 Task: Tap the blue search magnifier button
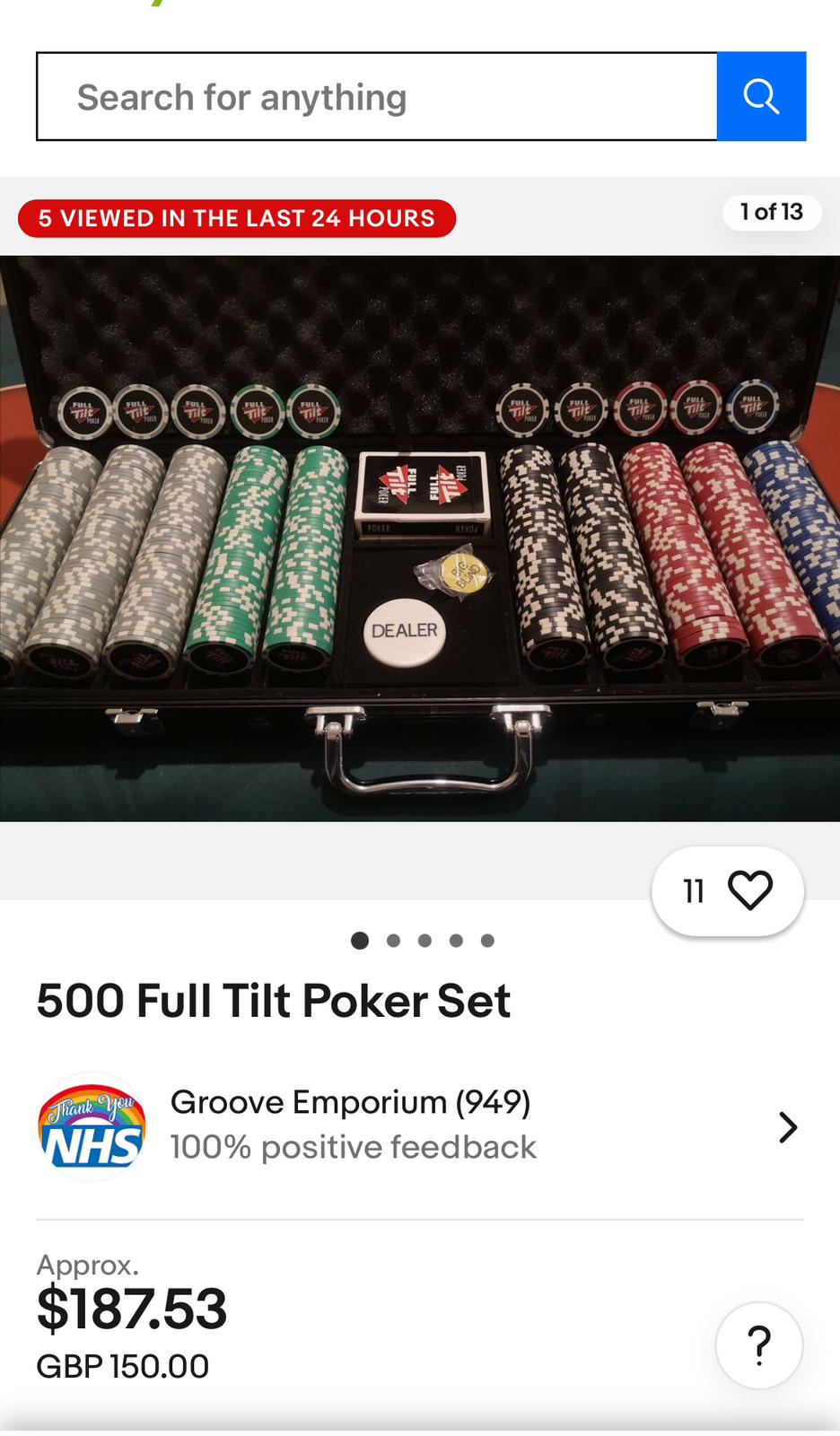[x=761, y=97]
